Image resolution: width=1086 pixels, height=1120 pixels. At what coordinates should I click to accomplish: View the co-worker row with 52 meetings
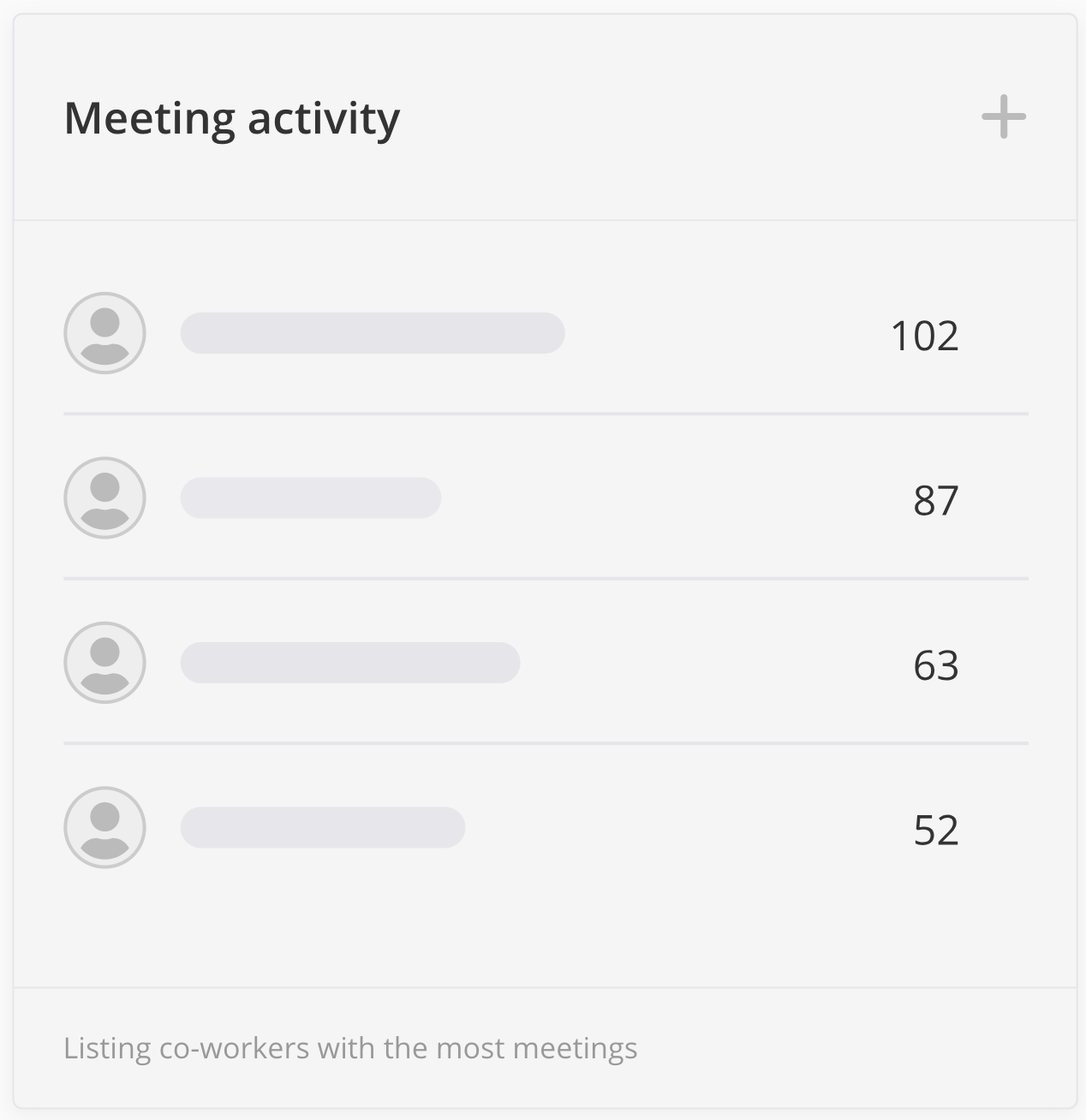(545, 828)
